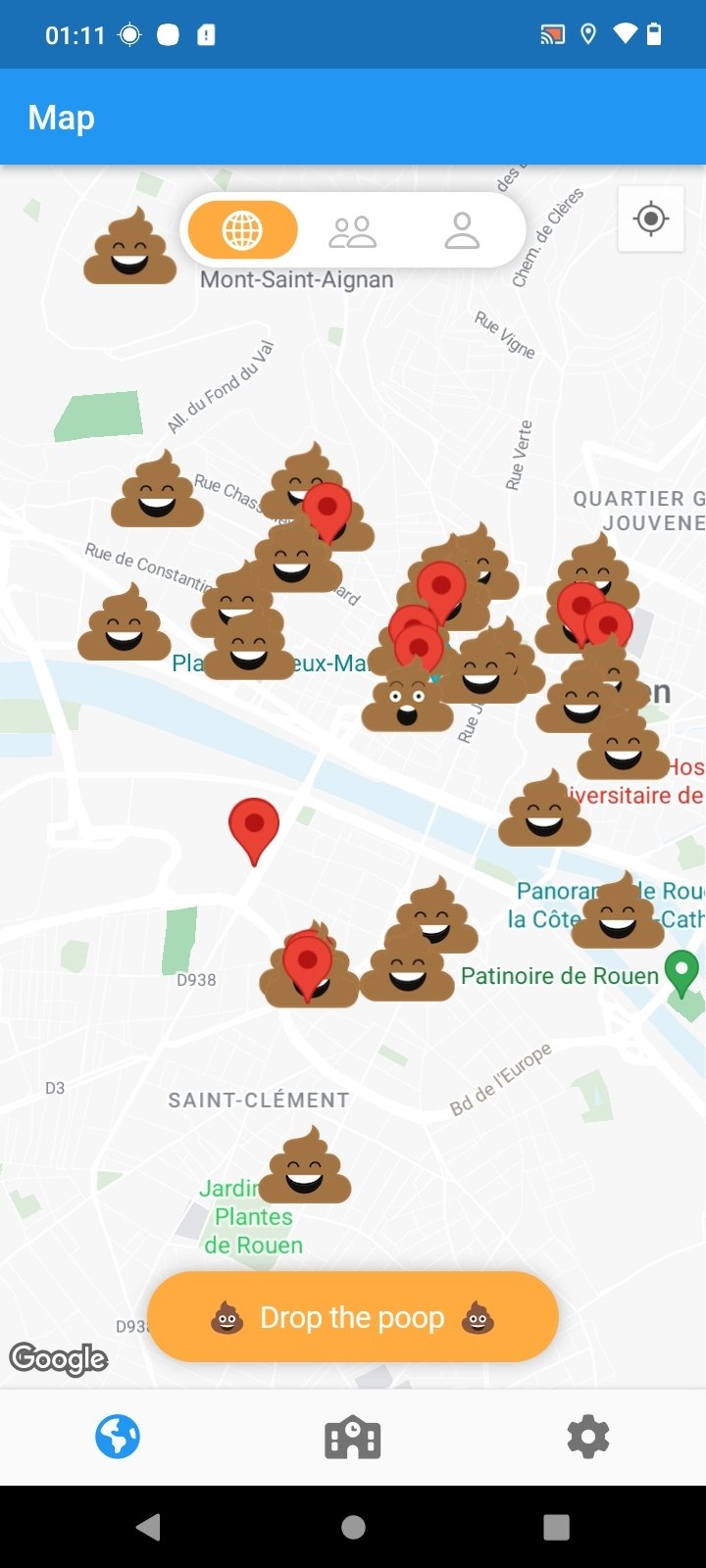The width and height of the screenshot is (706, 1568).
Task: Switch to the personal (me) map filter
Action: click(x=462, y=231)
